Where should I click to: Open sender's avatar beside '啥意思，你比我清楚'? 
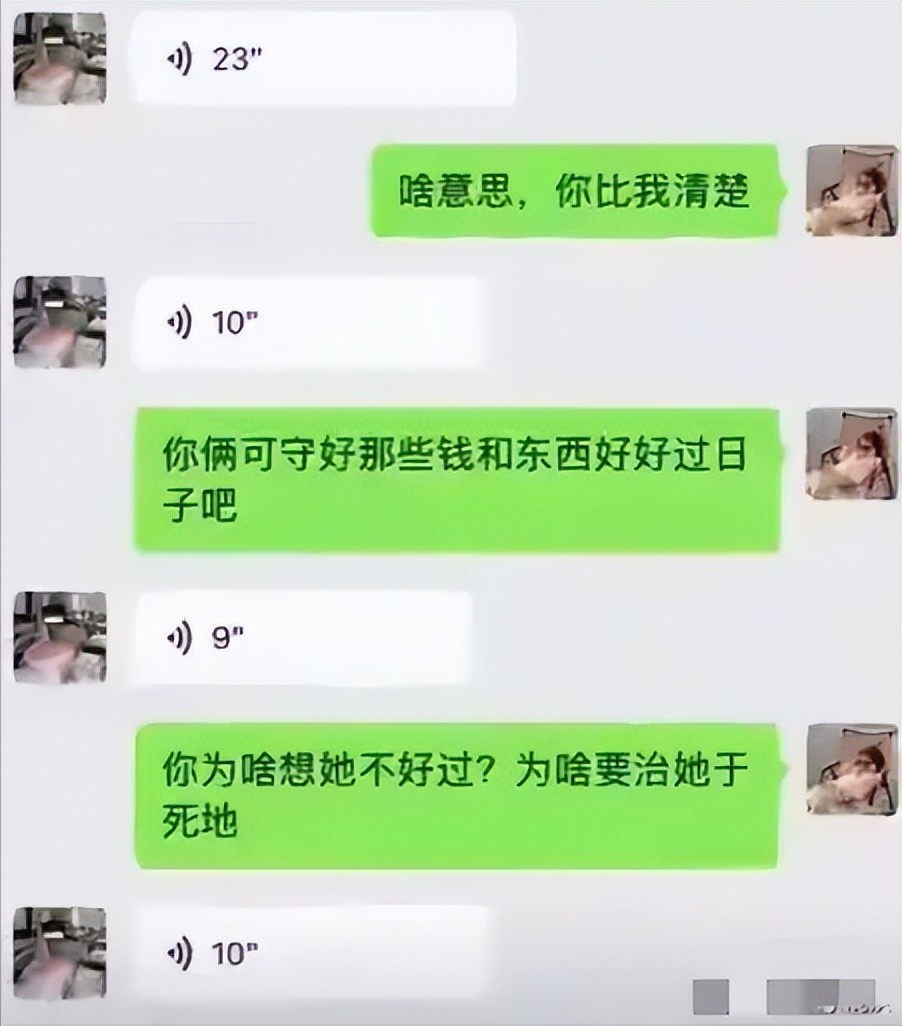point(852,190)
